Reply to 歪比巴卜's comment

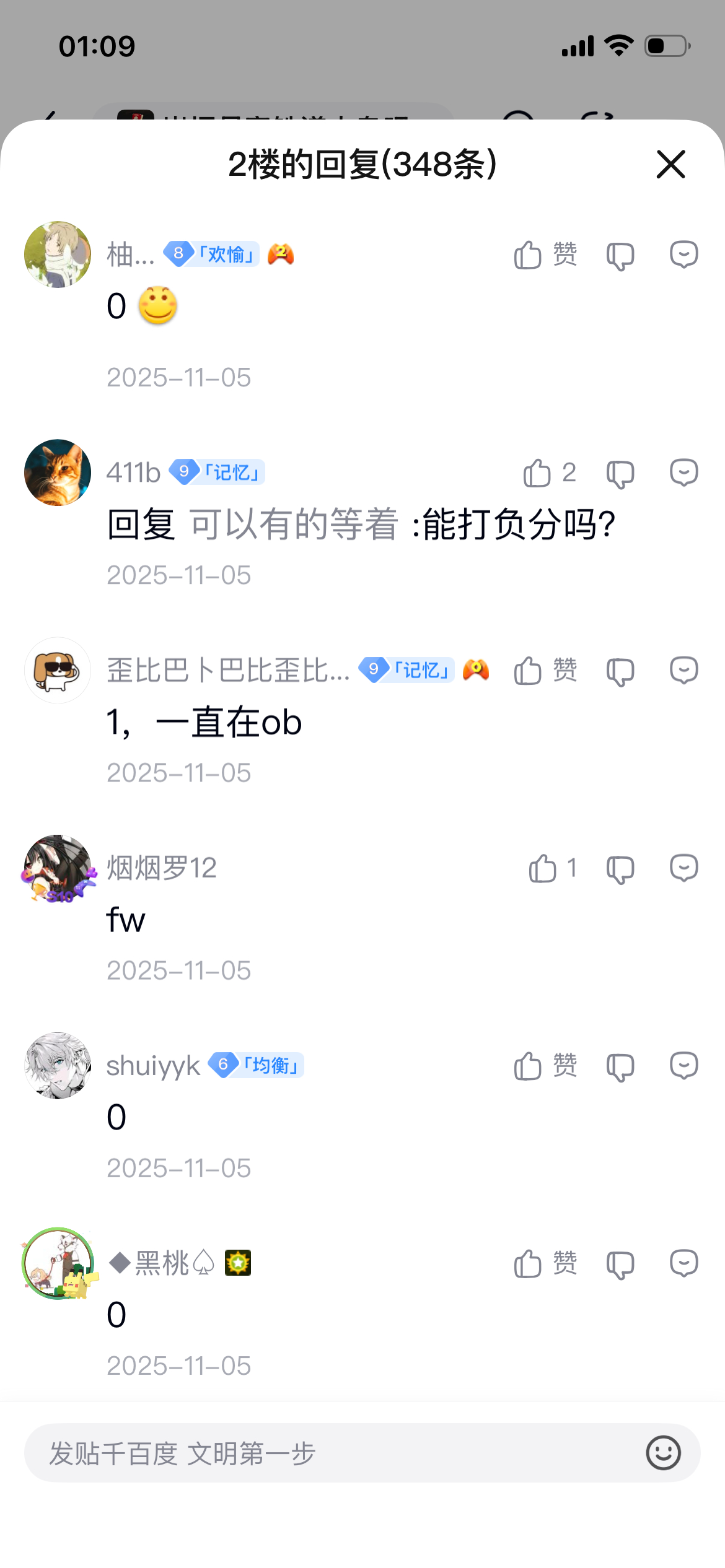pos(684,671)
